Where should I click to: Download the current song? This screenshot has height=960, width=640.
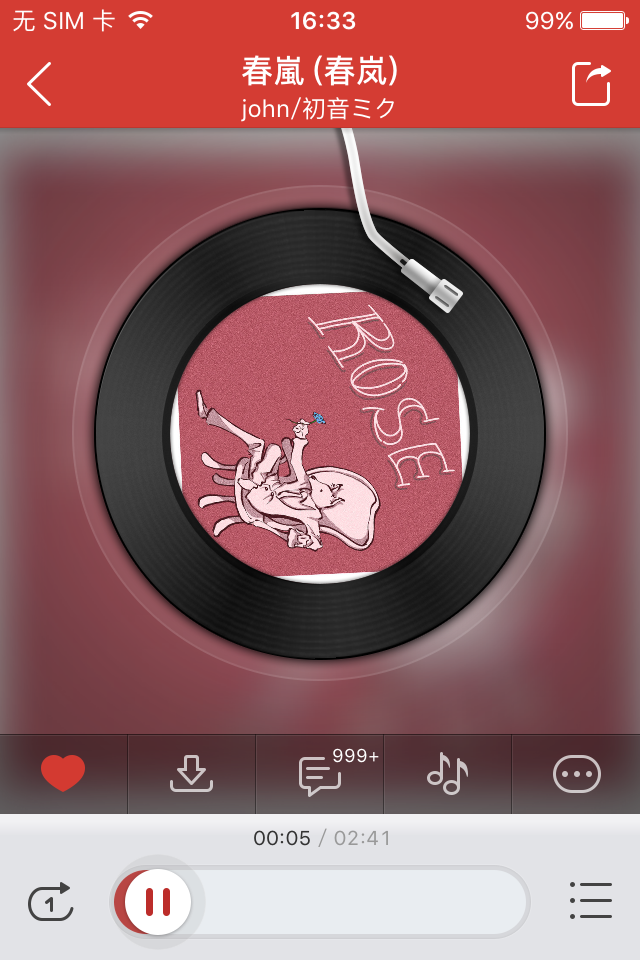191,774
